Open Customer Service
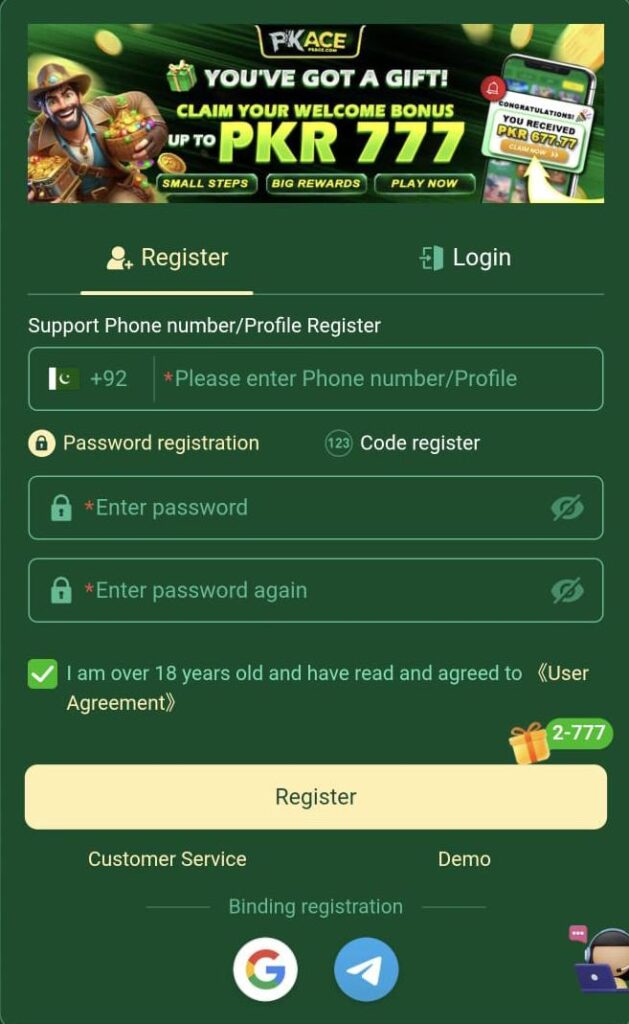629x1024 pixels. [x=167, y=859]
